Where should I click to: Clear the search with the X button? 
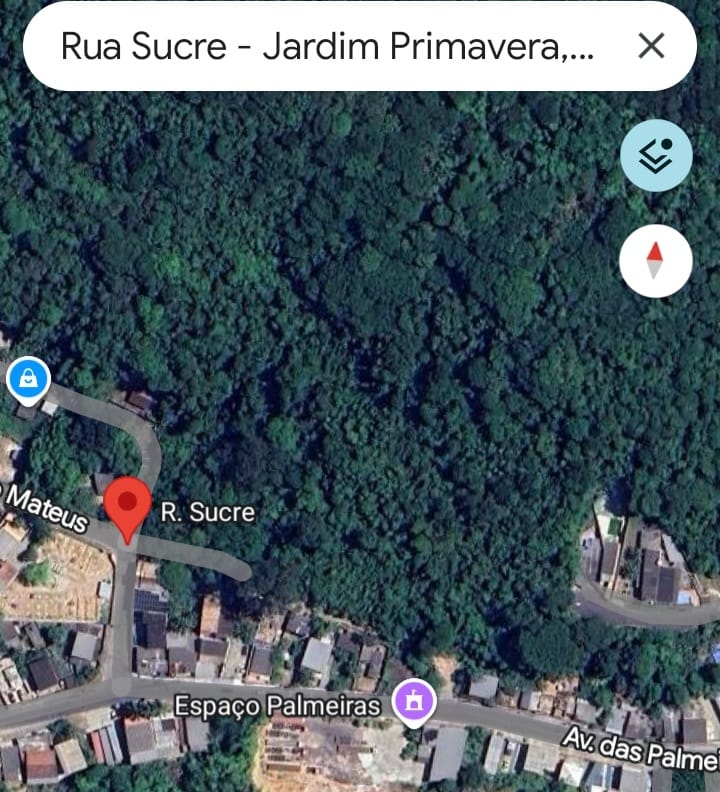[651, 46]
